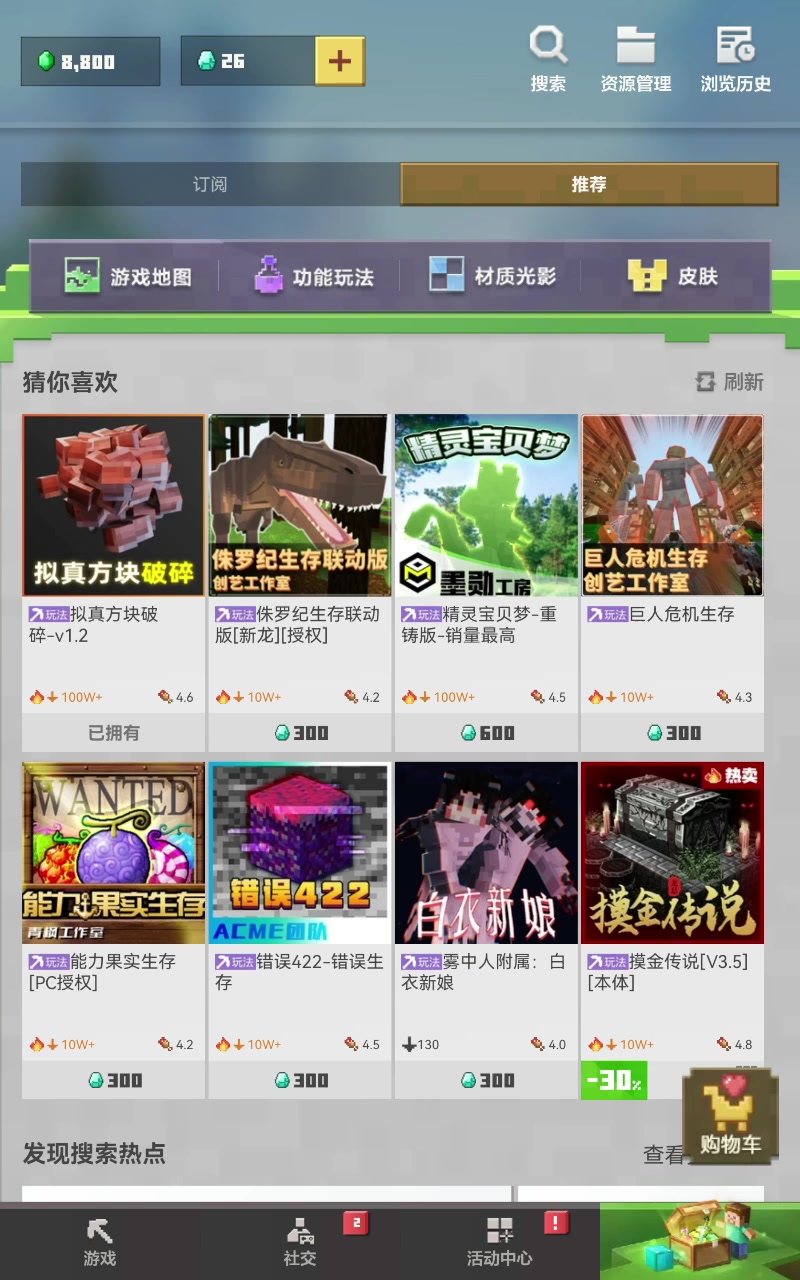Open 浏览历史 browsing history
Screen dimensions: 800x1280
click(735, 60)
